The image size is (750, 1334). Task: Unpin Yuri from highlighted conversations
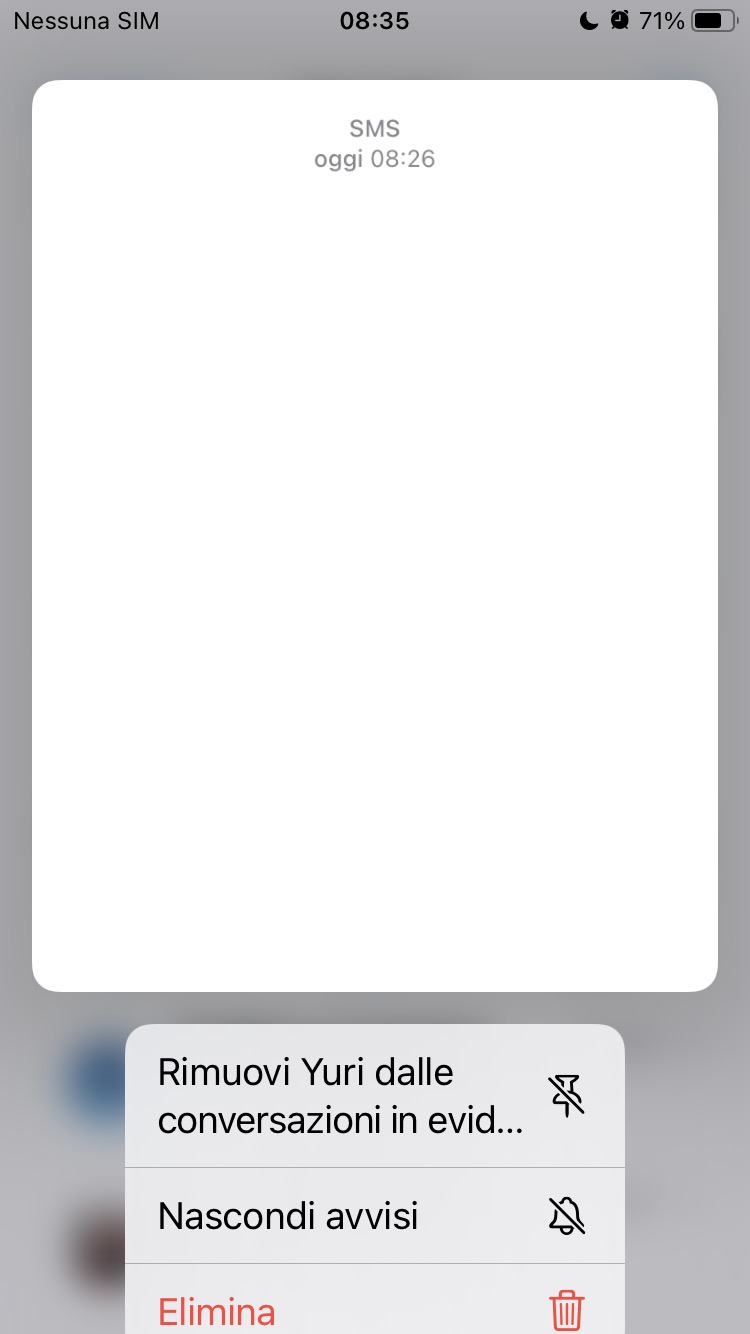374,1096
